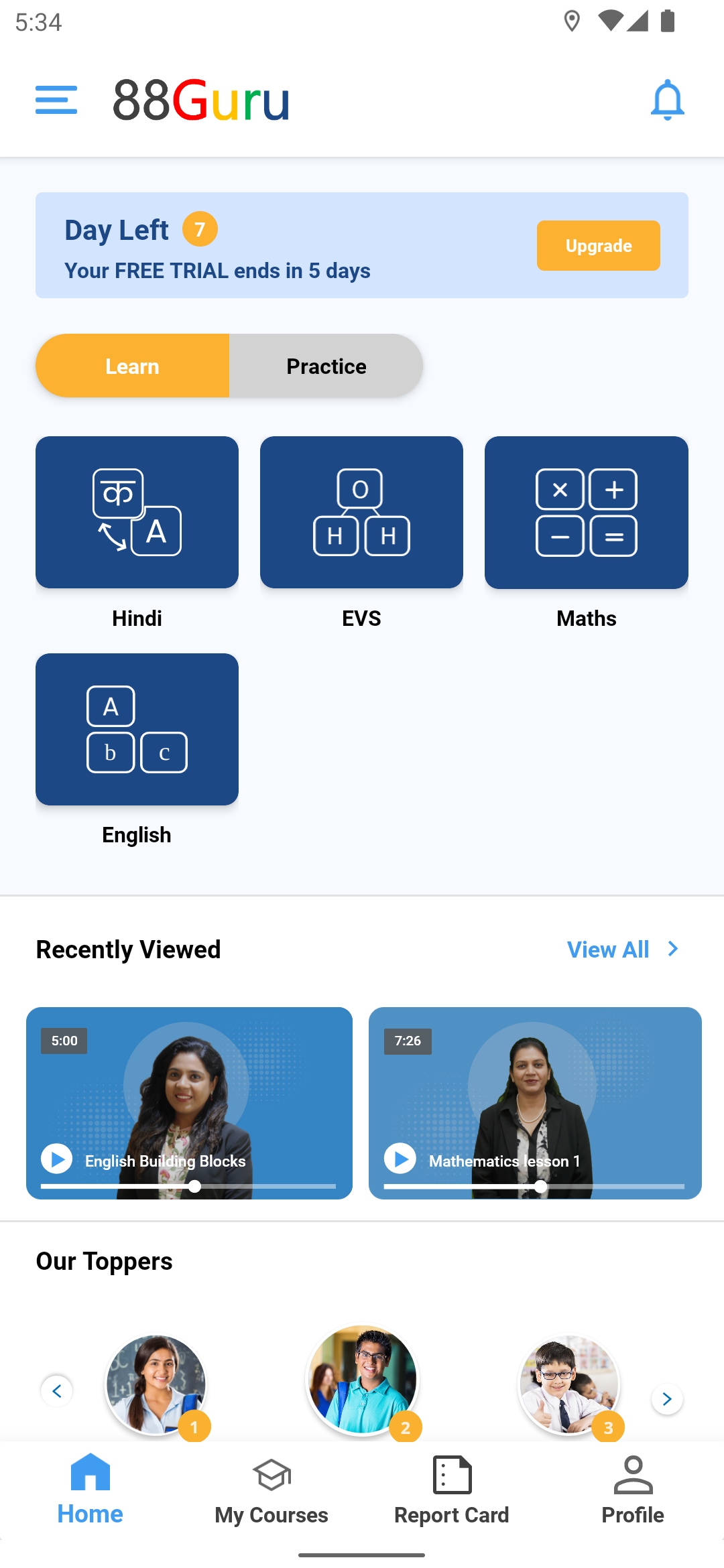Play the English Building Blocks video

pyautogui.click(x=58, y=1159)
